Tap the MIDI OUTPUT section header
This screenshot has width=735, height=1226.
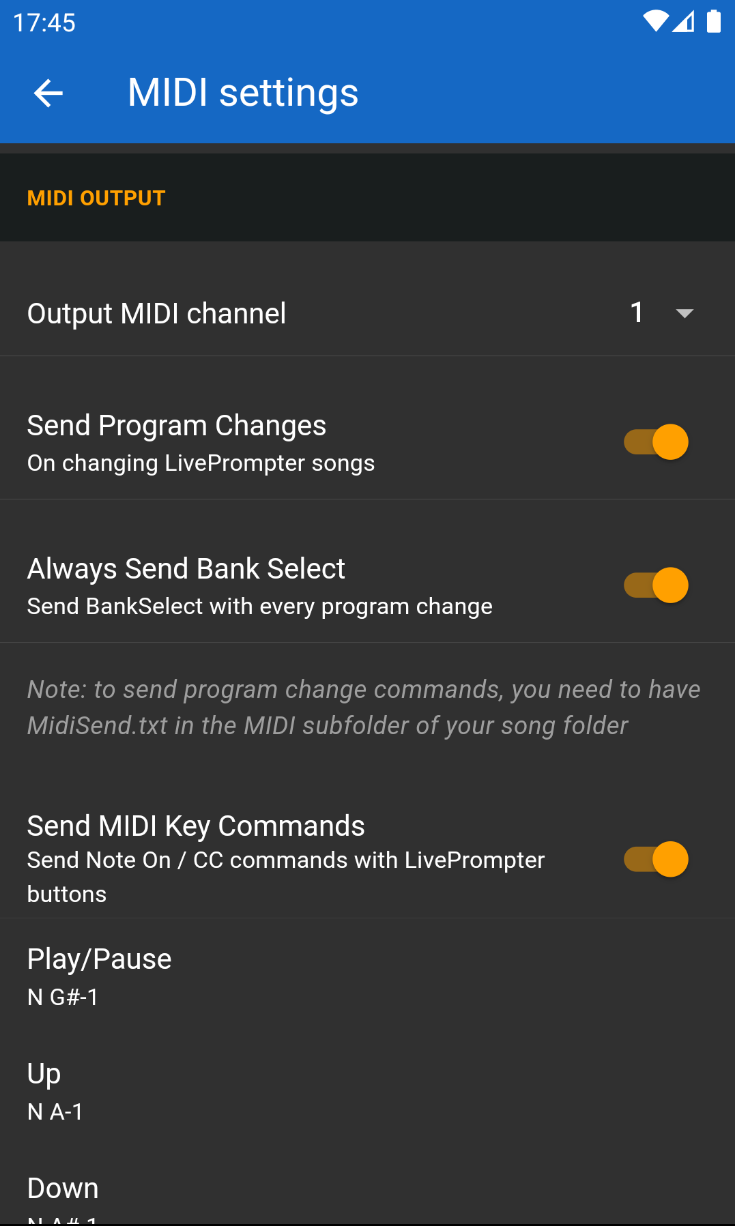pos(96,197)
